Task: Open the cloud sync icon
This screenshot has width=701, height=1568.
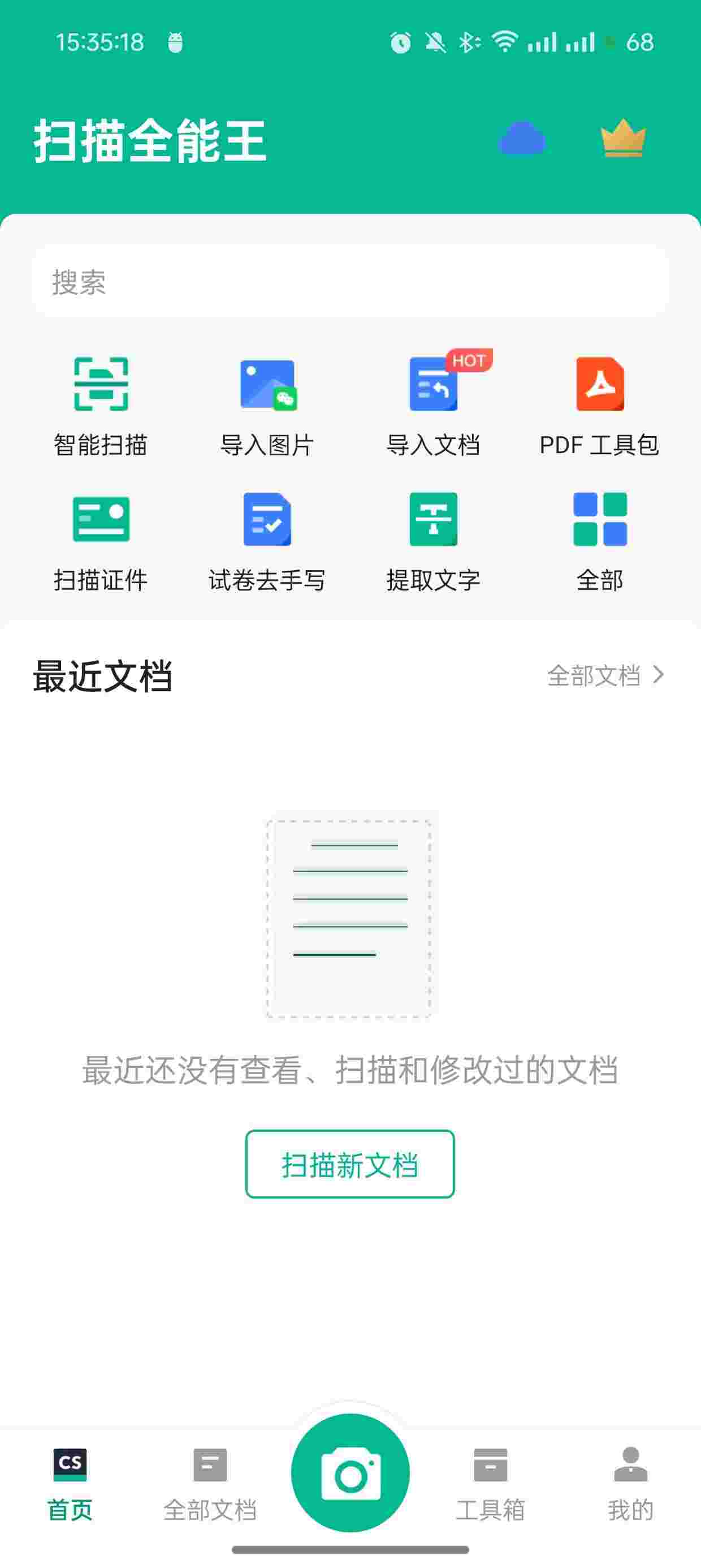Action: (x=522, y=139)
